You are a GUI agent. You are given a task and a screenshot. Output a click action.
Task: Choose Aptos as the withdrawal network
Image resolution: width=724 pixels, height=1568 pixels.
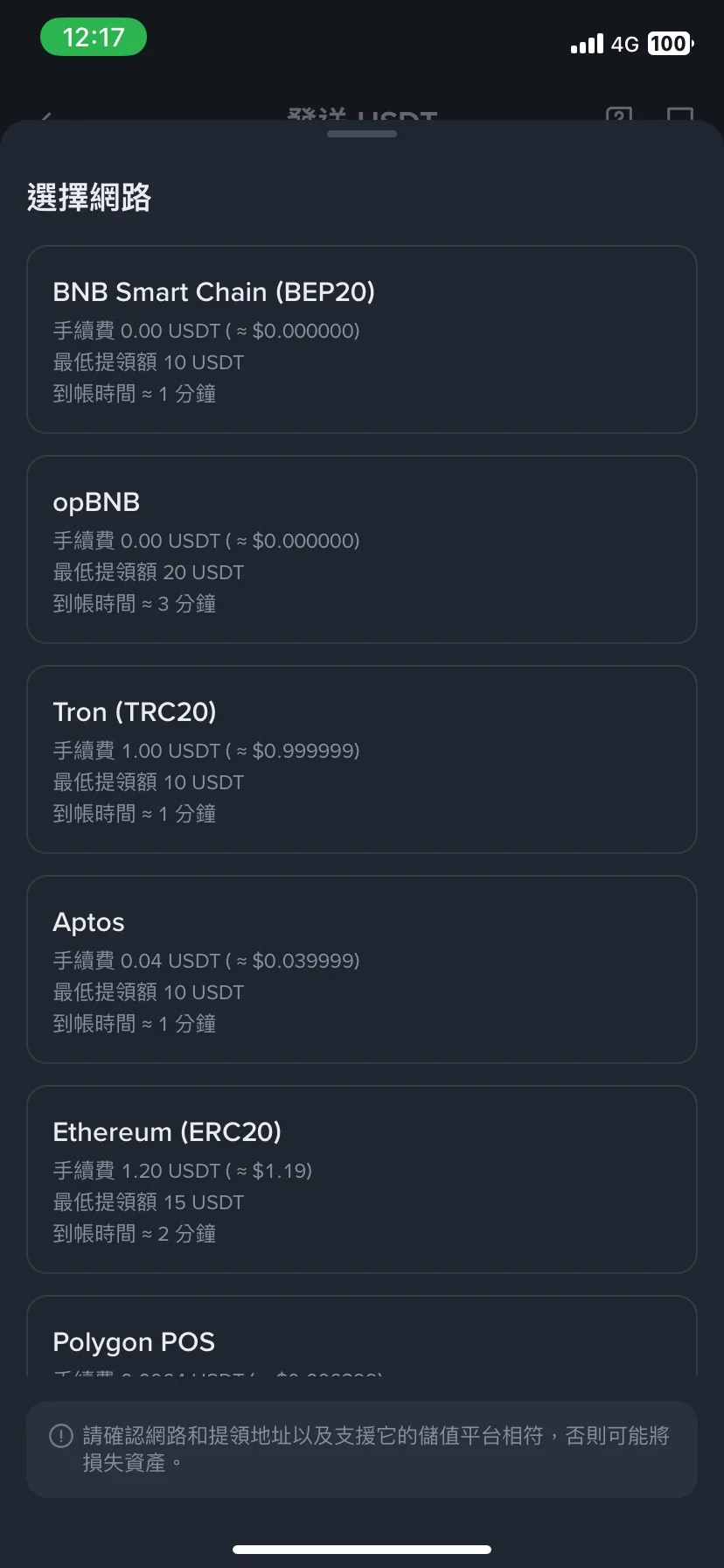[362, 969]
